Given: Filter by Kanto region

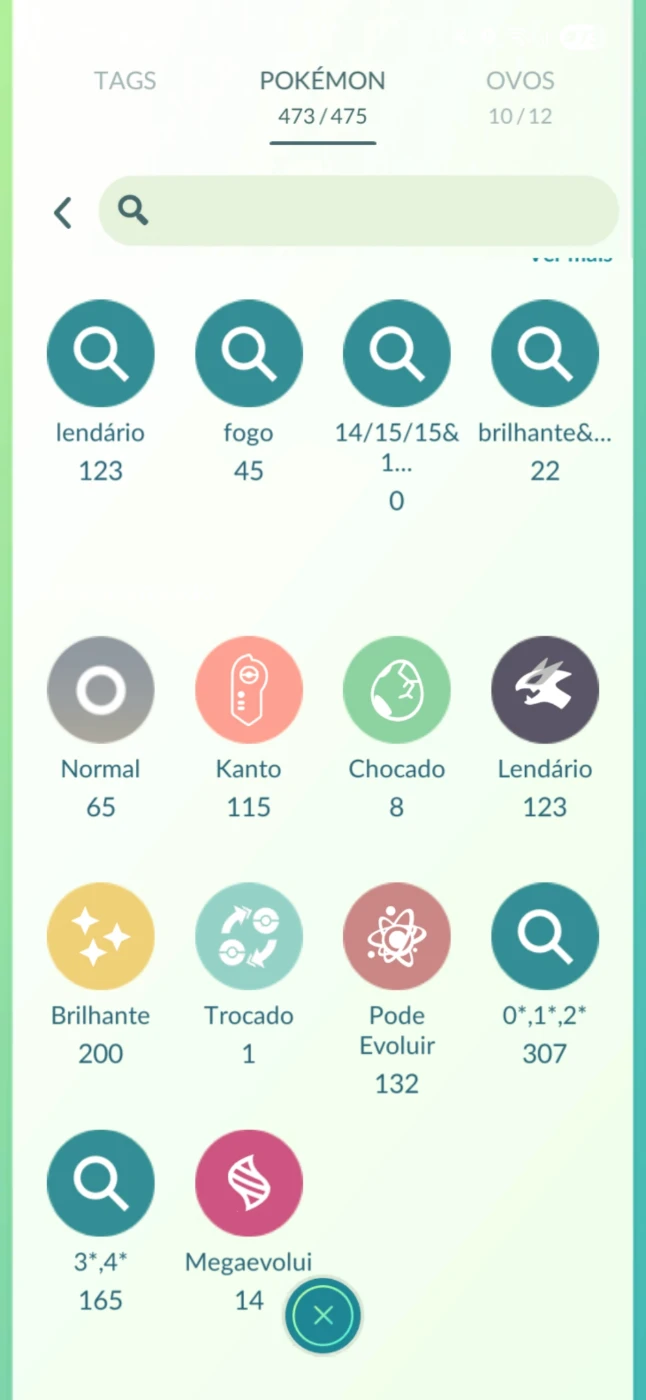Looking at the screenshot, I should click(248, 690).
